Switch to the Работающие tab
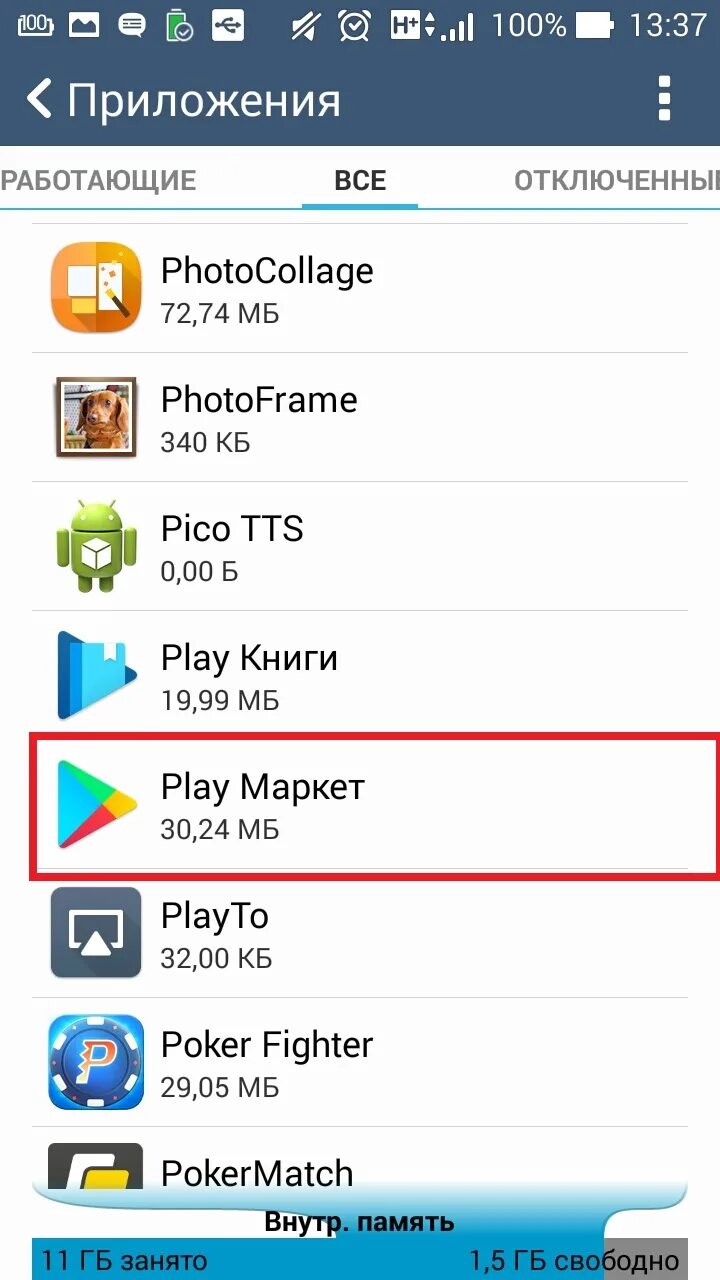 99,180
